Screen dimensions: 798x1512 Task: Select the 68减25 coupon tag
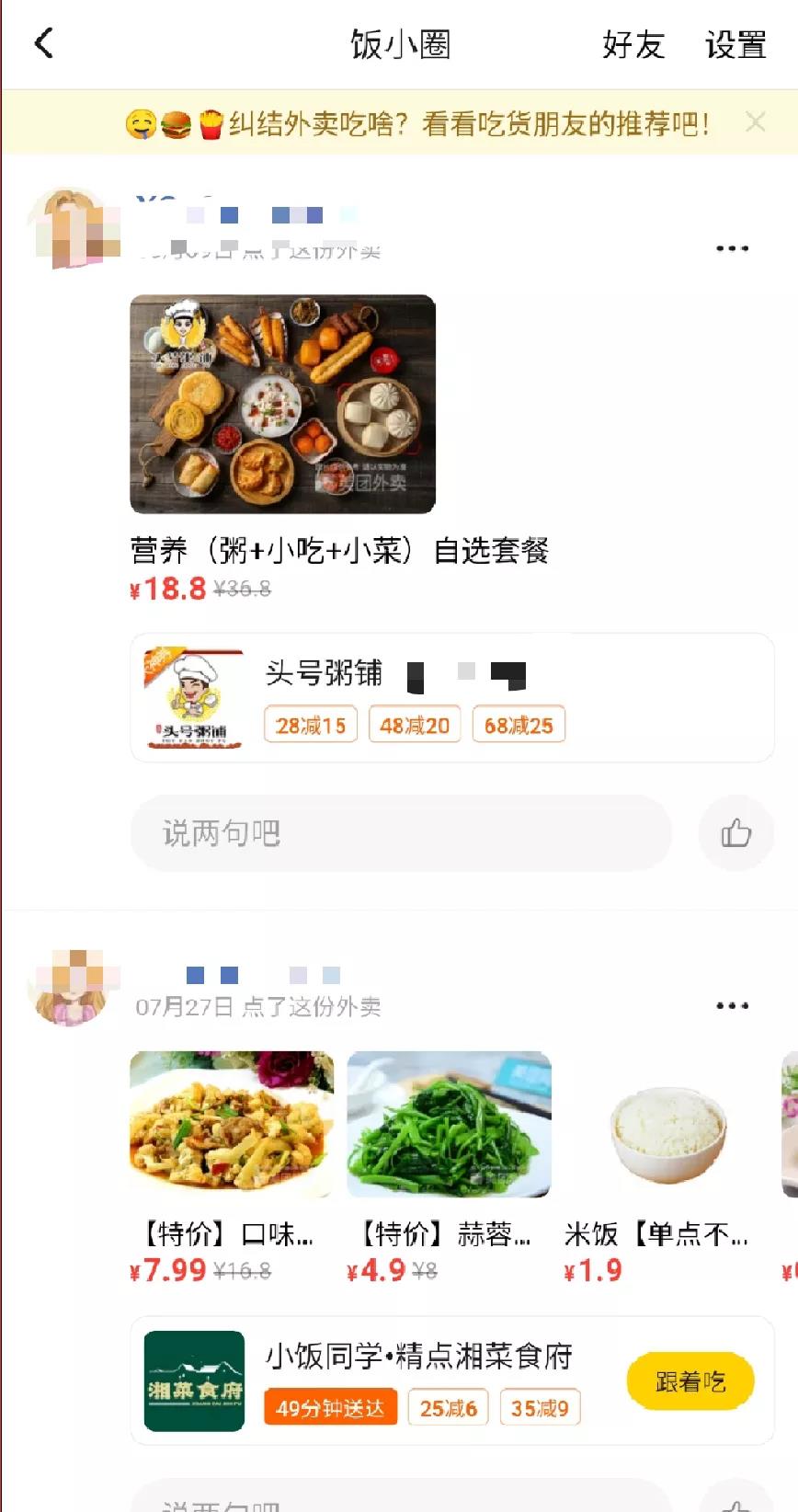pyautogui.click(x=518, y=724)
